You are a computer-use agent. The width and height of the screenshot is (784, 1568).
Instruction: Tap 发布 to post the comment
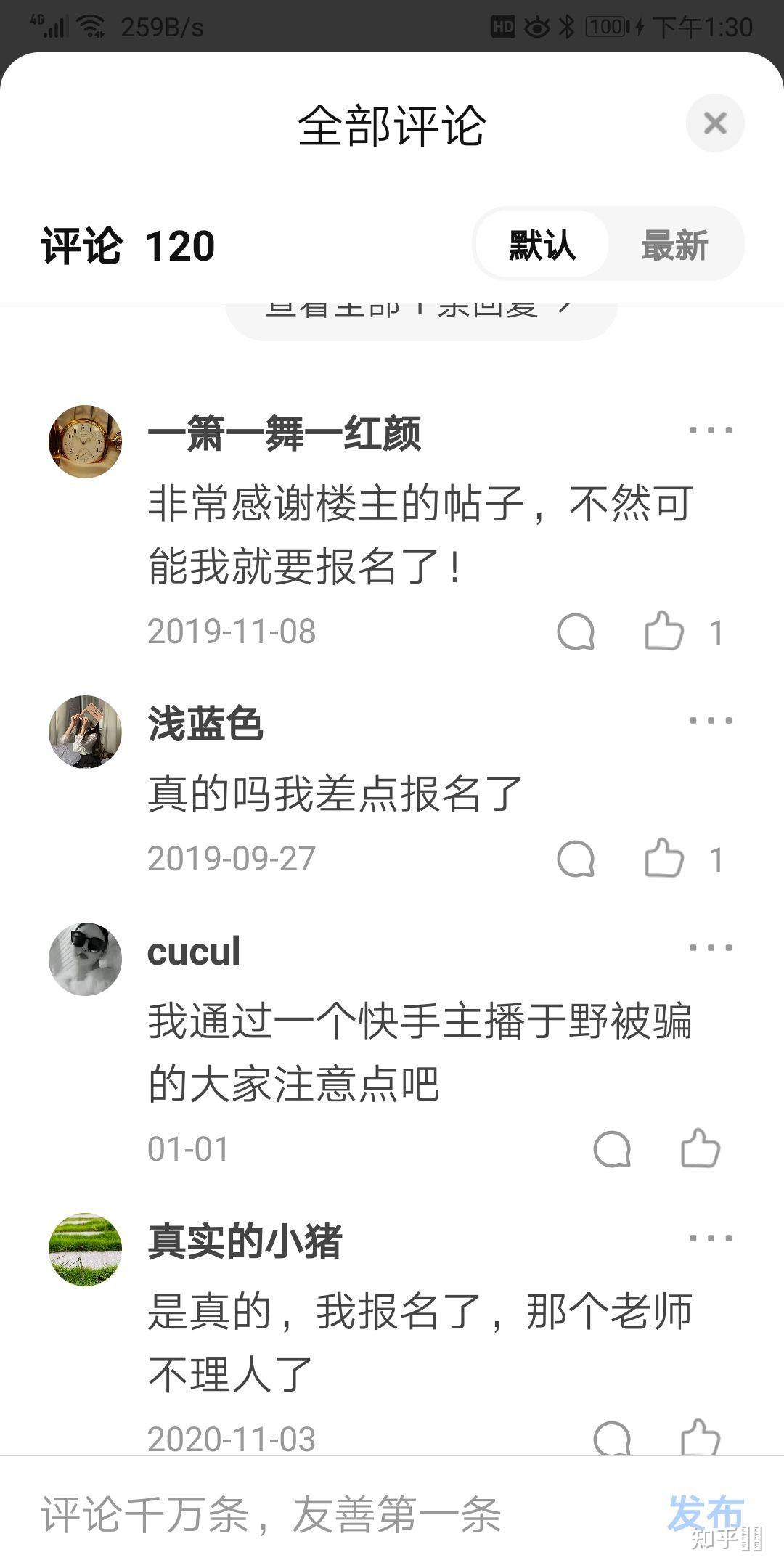705,1513
